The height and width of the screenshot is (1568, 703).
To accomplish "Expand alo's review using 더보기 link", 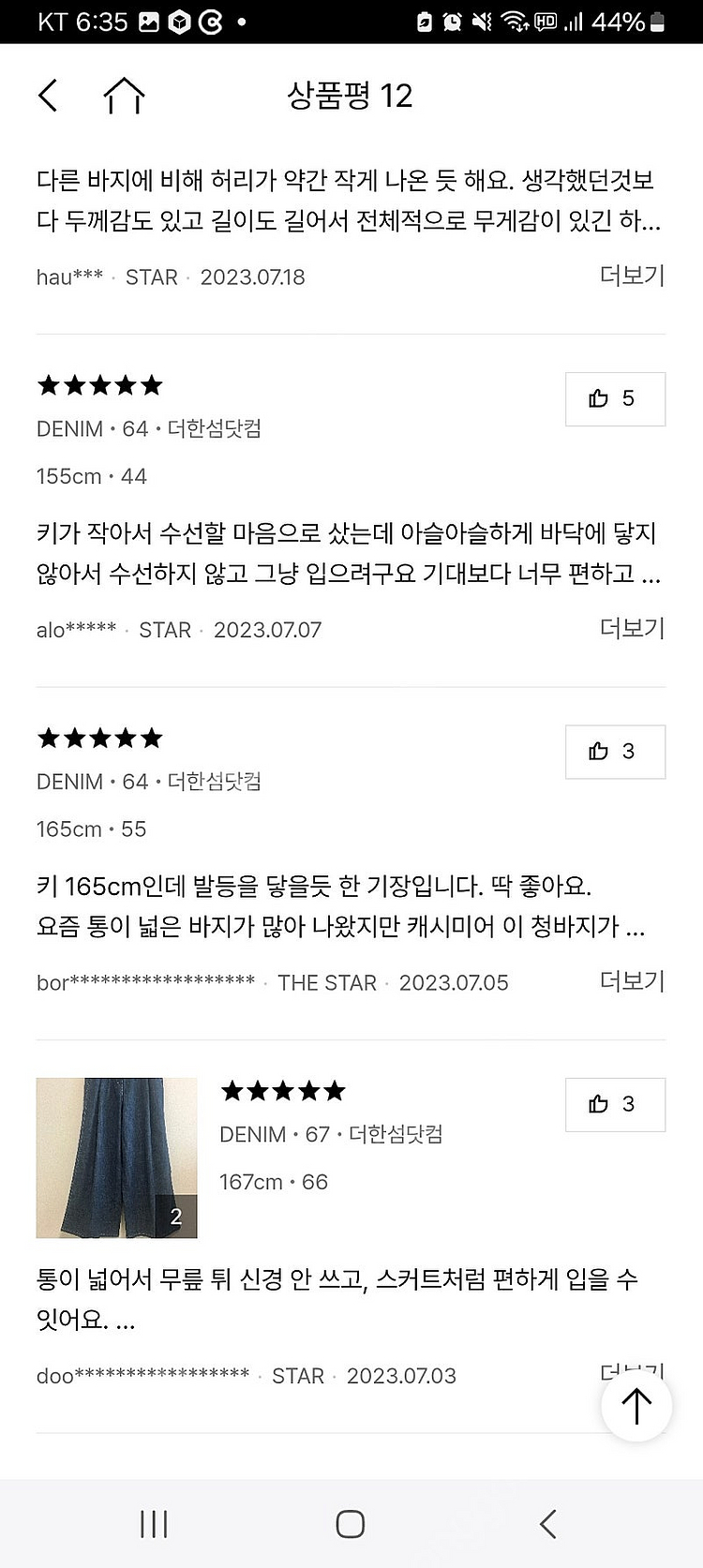I will click(x=631, y=628).
